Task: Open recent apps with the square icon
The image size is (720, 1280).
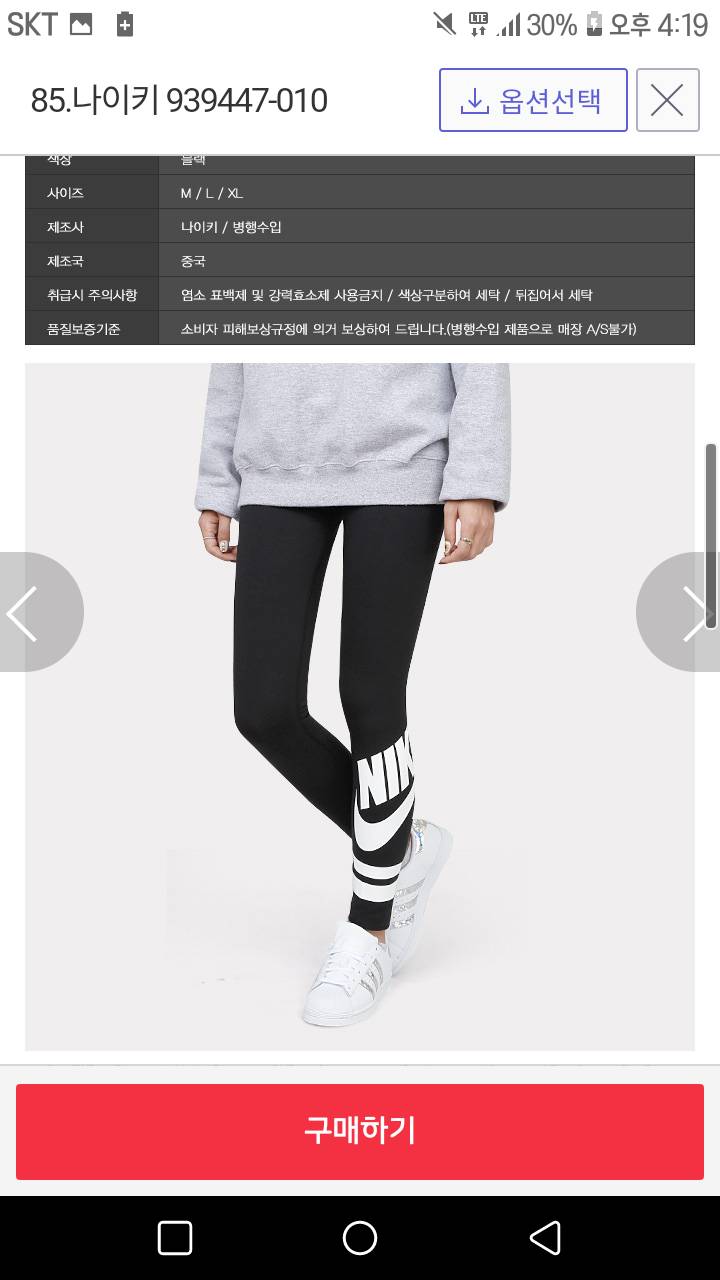Action: click(174, 1238)
